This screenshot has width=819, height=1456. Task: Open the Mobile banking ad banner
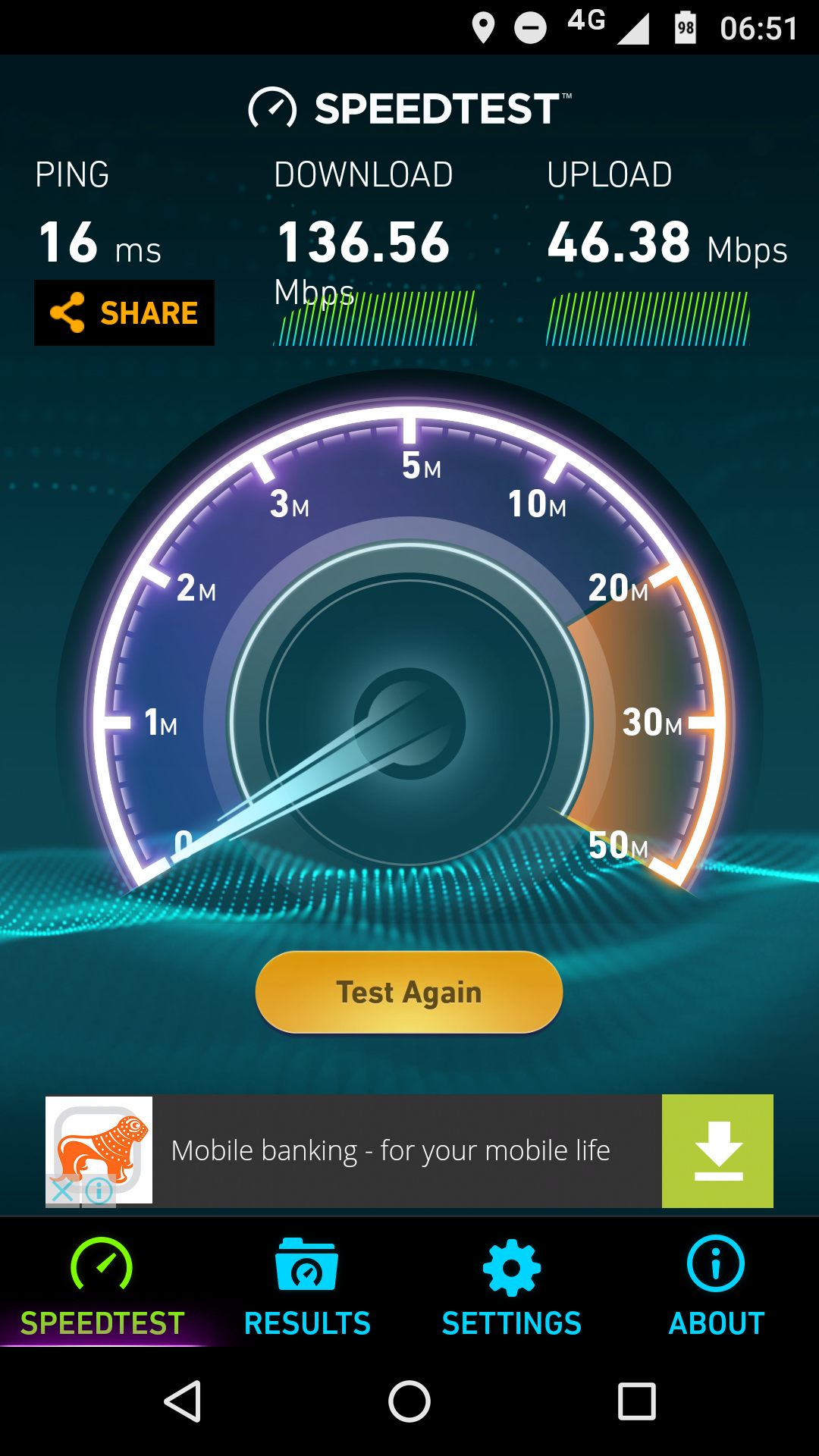(x=391, y=1150)
